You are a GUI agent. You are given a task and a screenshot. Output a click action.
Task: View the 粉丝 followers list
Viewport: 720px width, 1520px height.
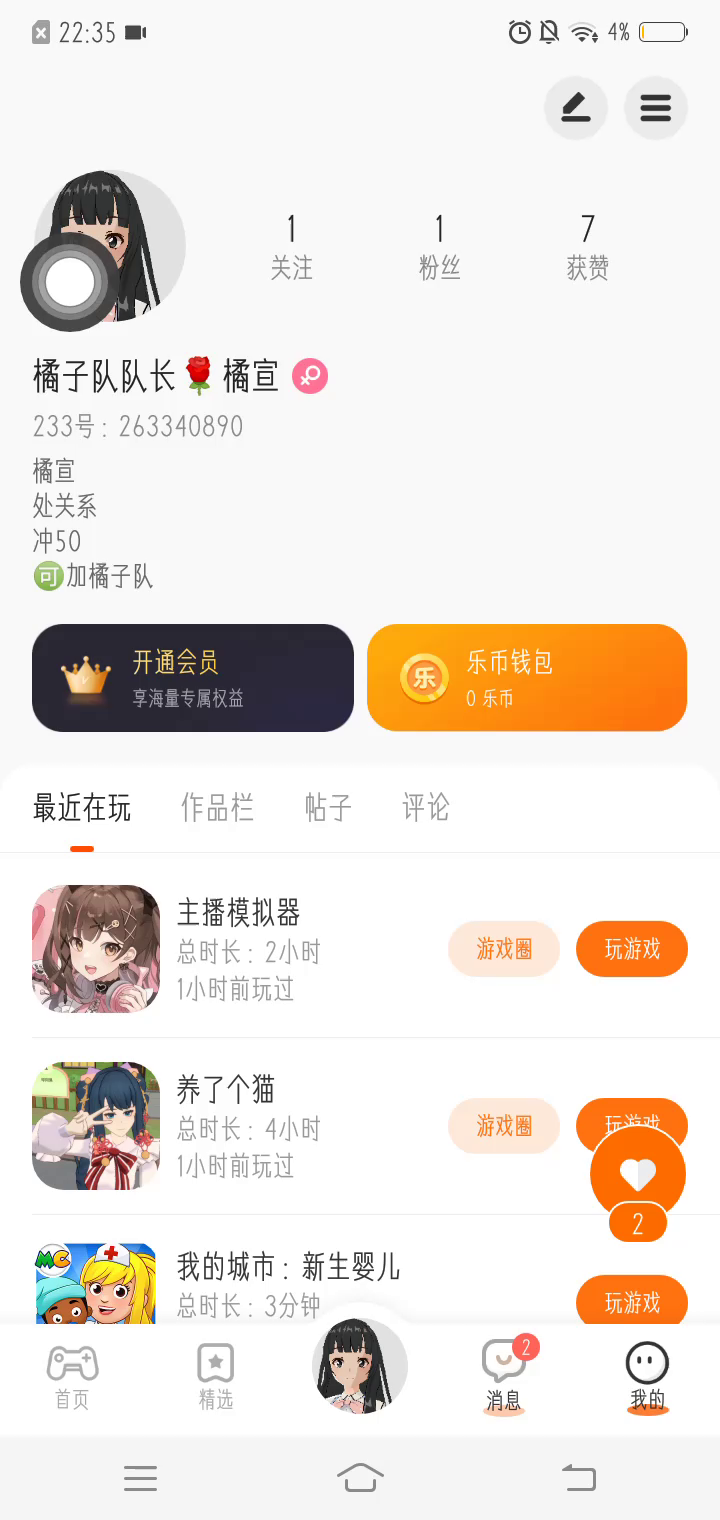click(x=439, y=246)
